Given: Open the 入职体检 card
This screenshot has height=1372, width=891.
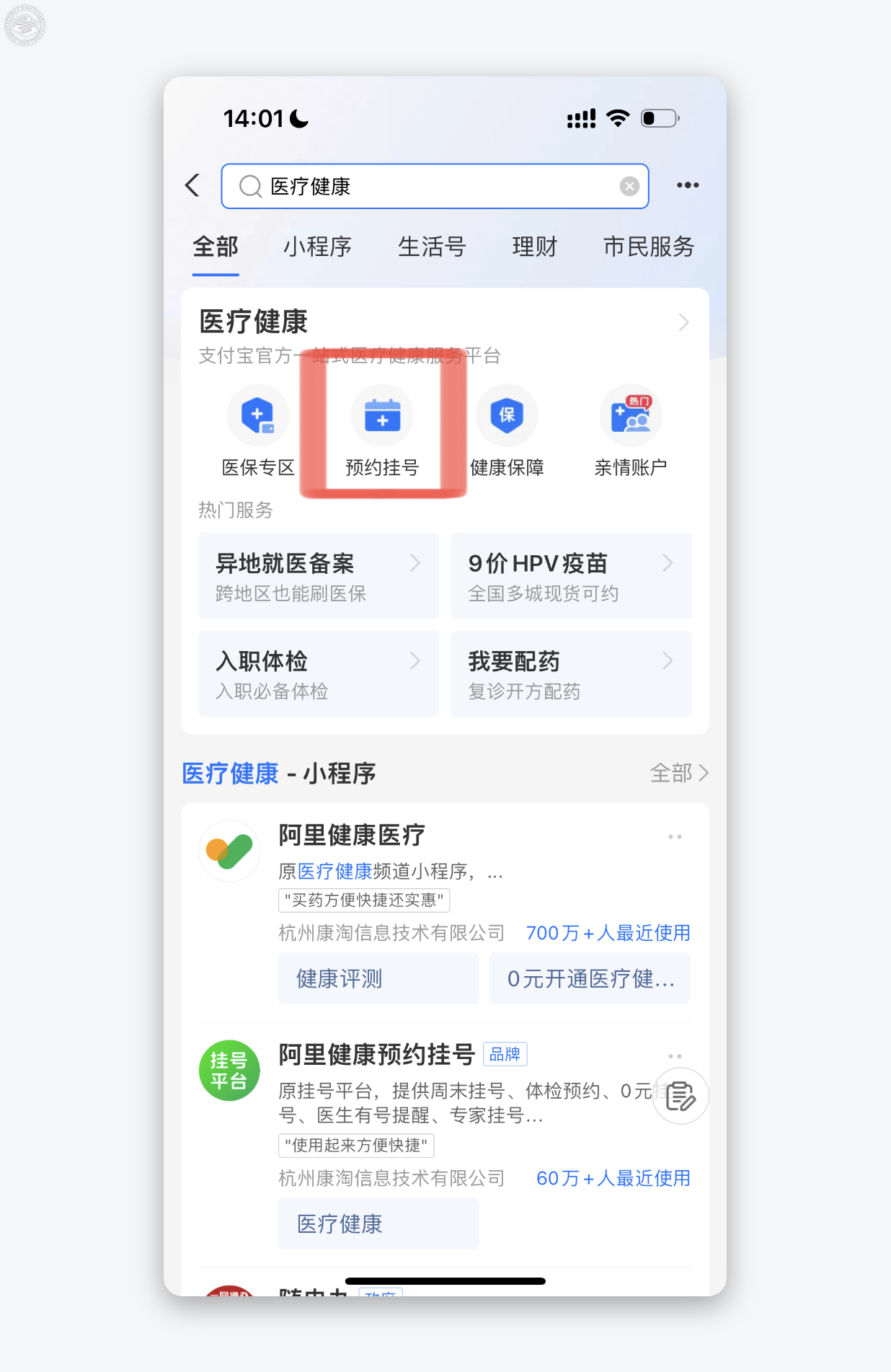Looking at the screenshot, I should [x=318, y=674].
